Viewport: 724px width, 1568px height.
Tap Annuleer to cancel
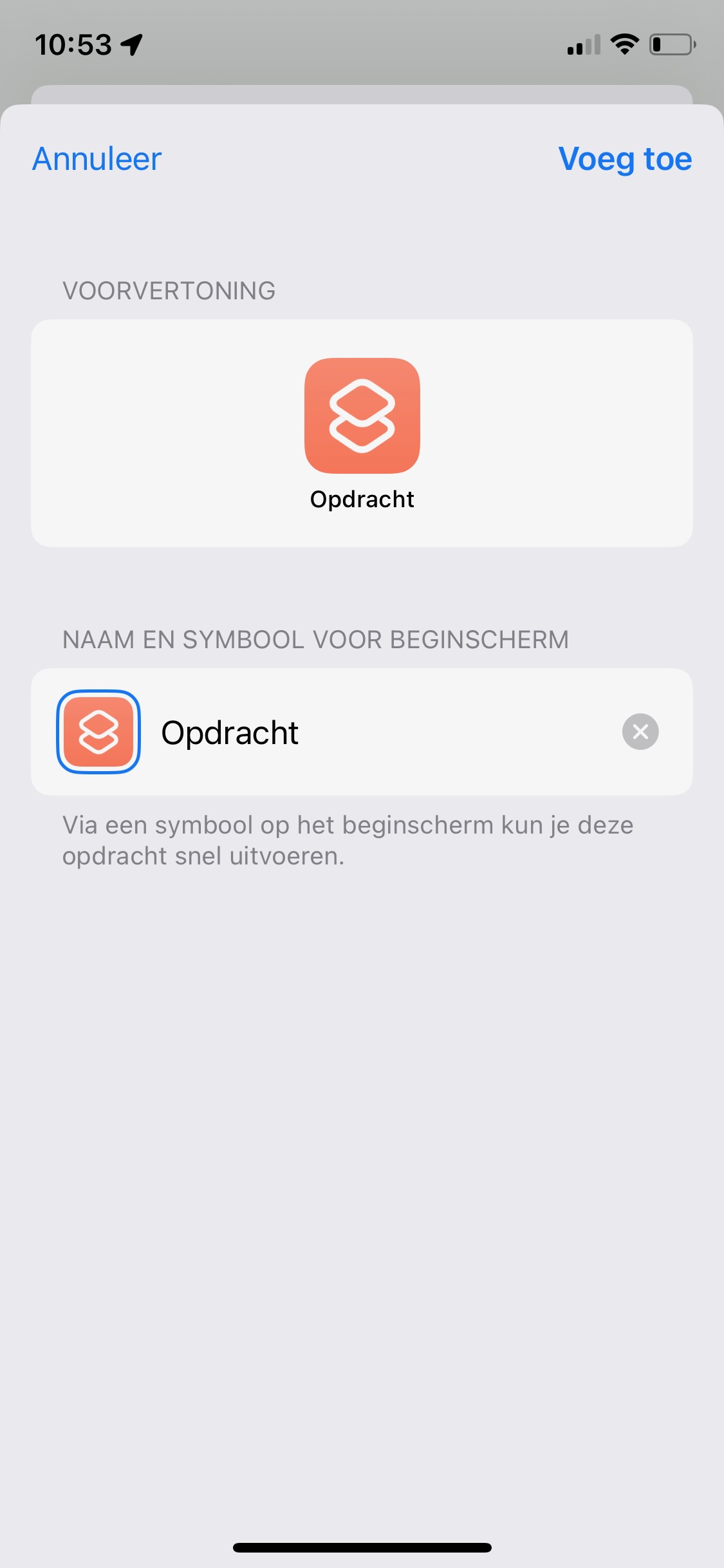pos(97,159)
